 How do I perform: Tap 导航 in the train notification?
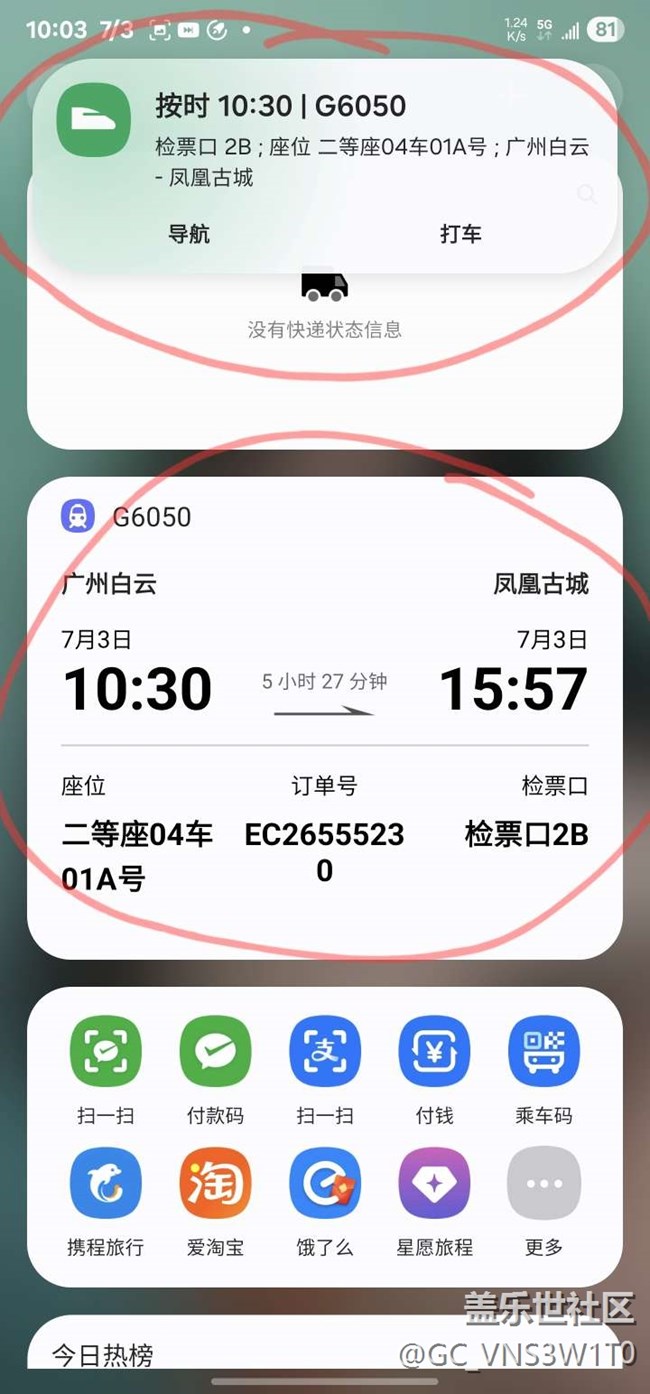point(189,234)
